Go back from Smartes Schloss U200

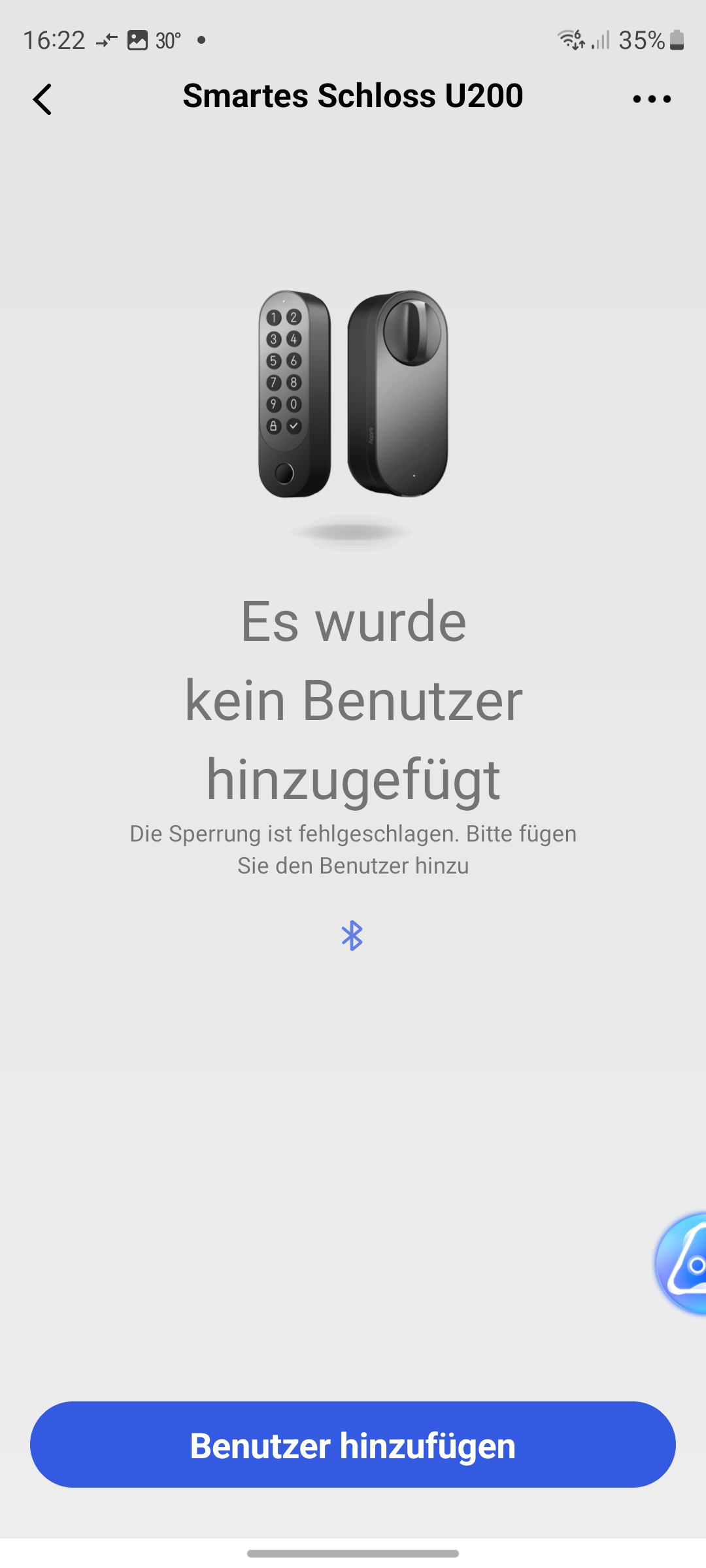point(42,99)
